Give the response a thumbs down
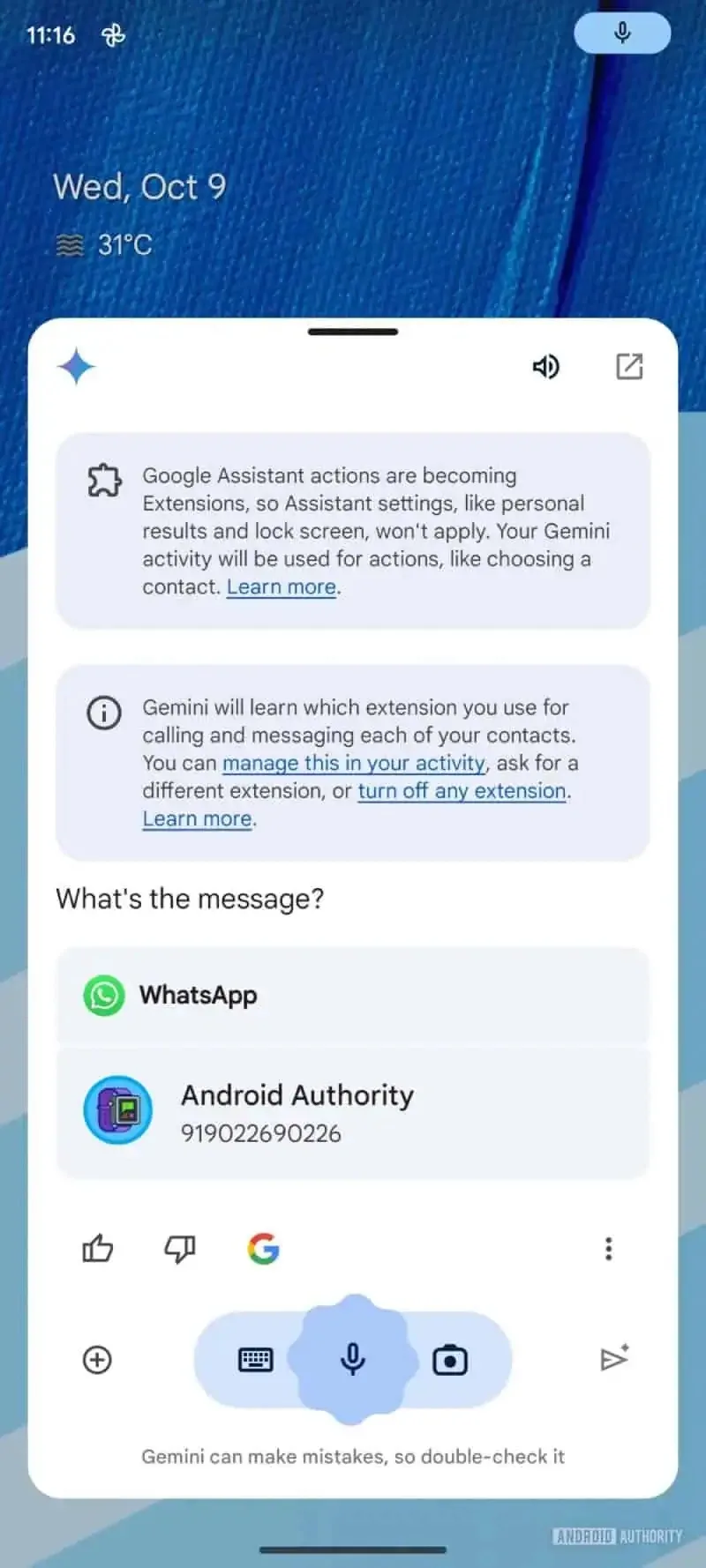706x1568 pixels. (180, 1249)
